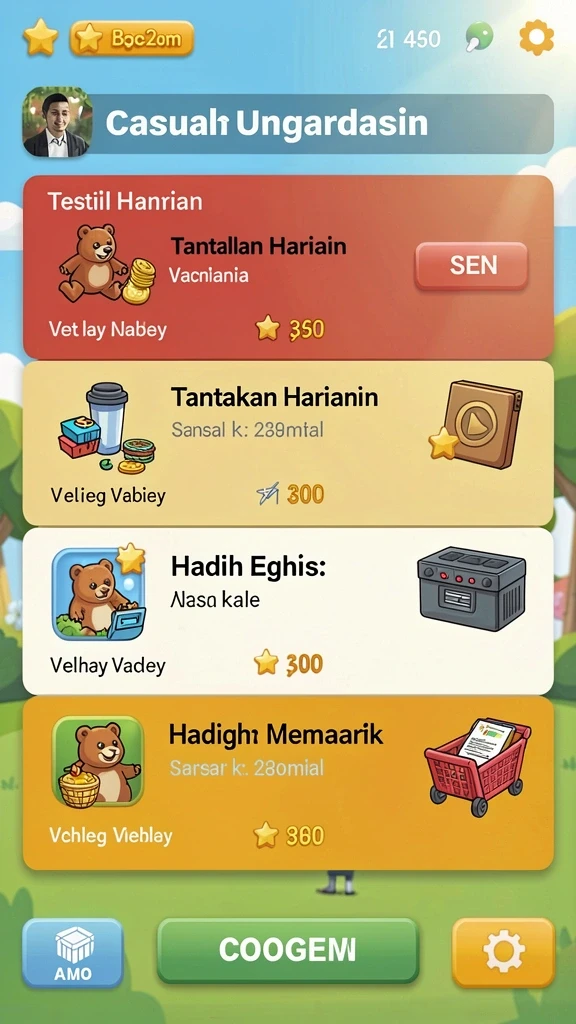Open settings gear in top bar
The height and width of the screenshot is (1024, 576).
(x=536, y=38)
